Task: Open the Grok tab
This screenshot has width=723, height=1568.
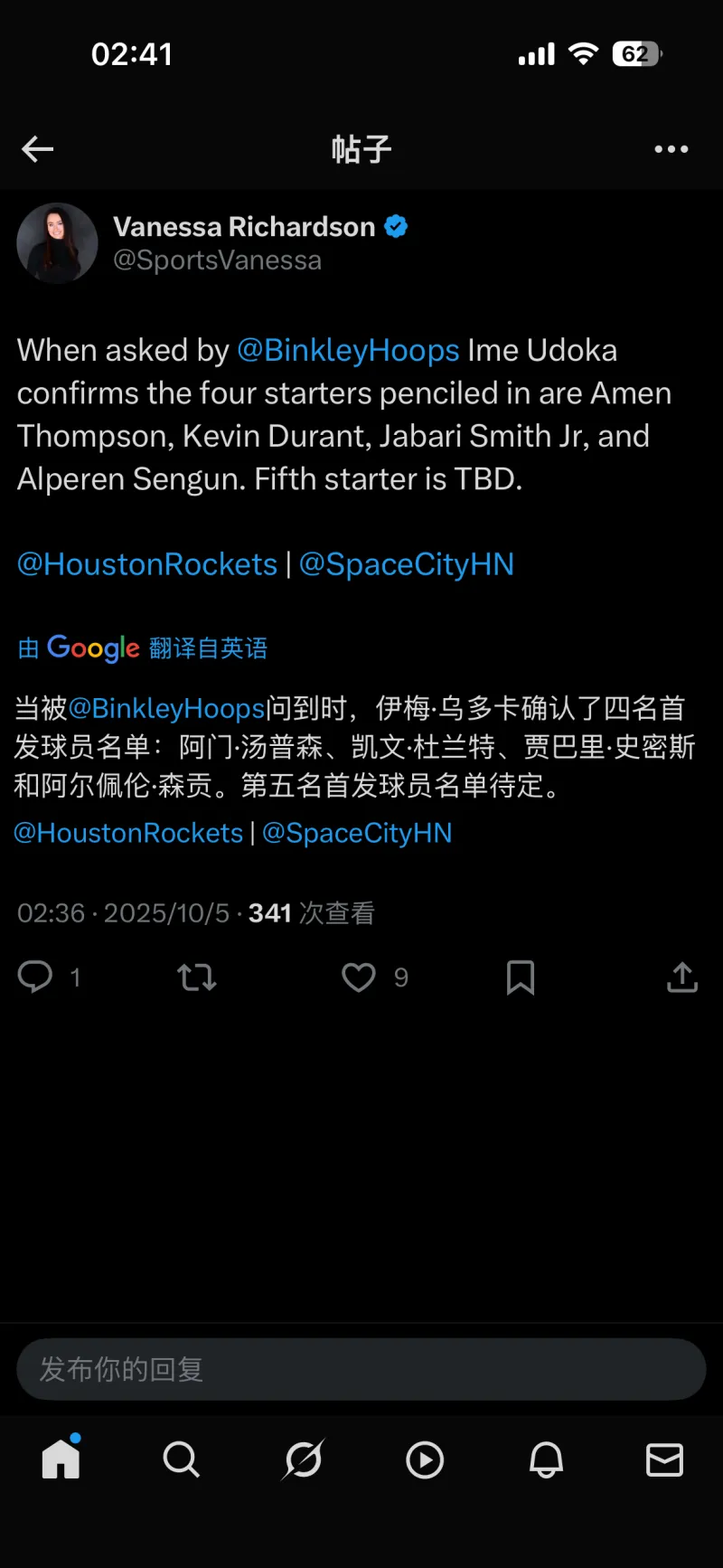Action: [303, 1459]
